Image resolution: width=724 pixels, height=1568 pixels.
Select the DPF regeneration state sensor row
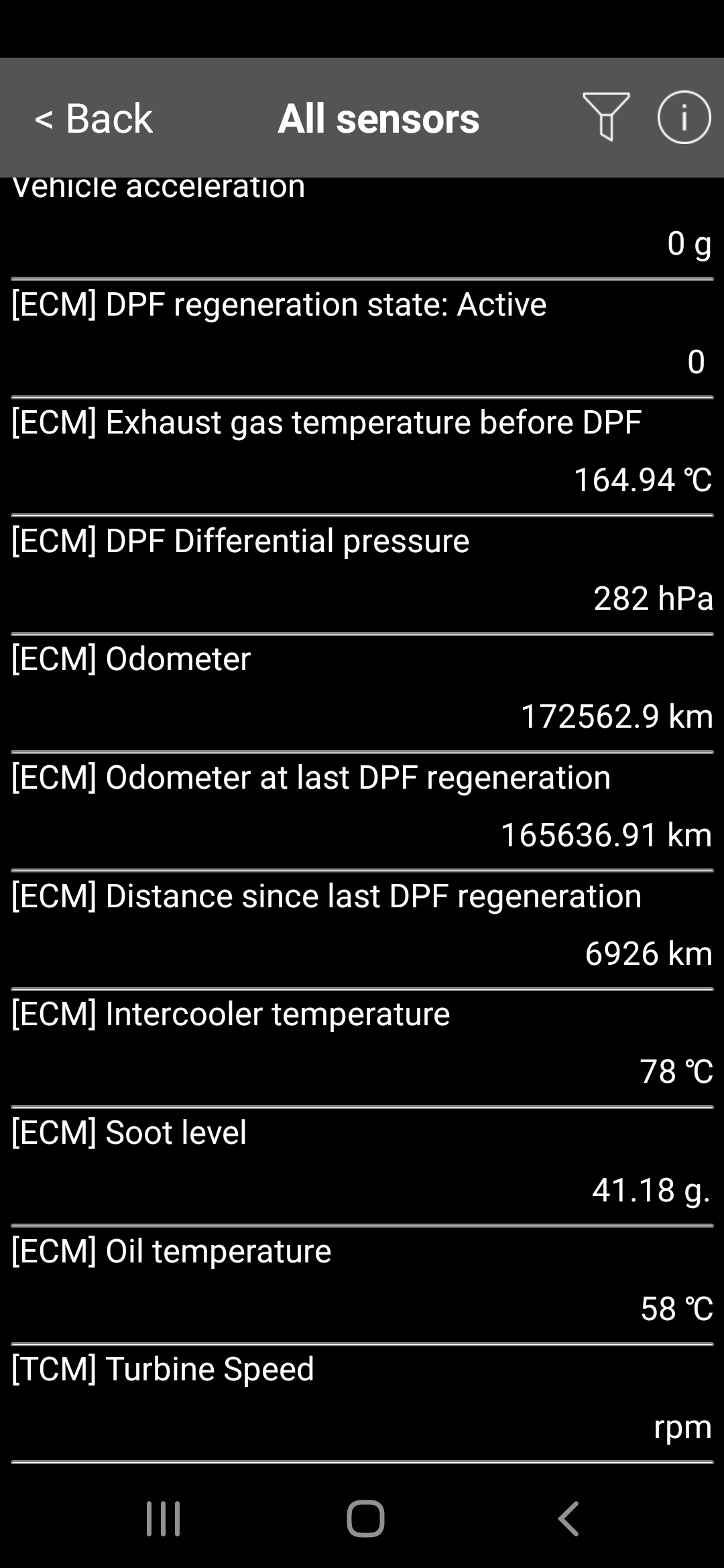[362, 338]
